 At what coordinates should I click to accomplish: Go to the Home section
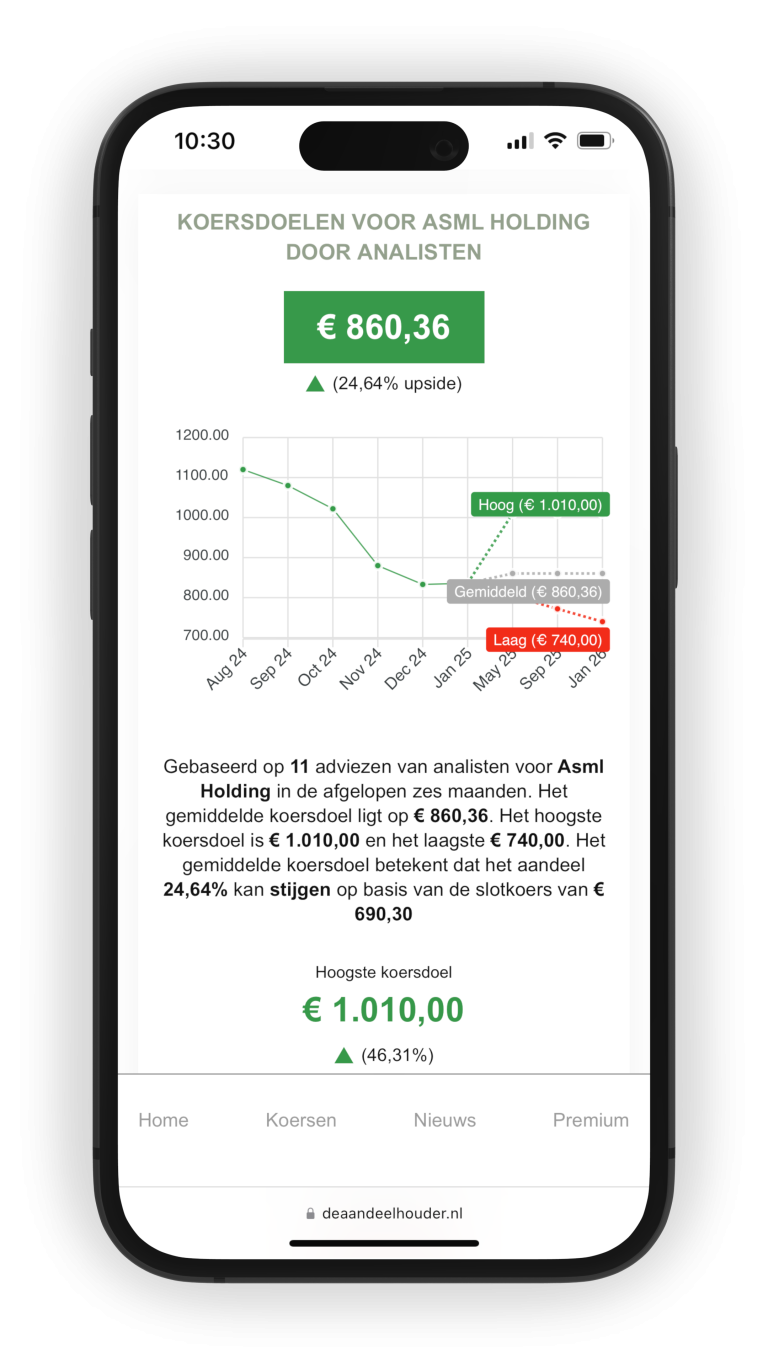(163, 1120)
